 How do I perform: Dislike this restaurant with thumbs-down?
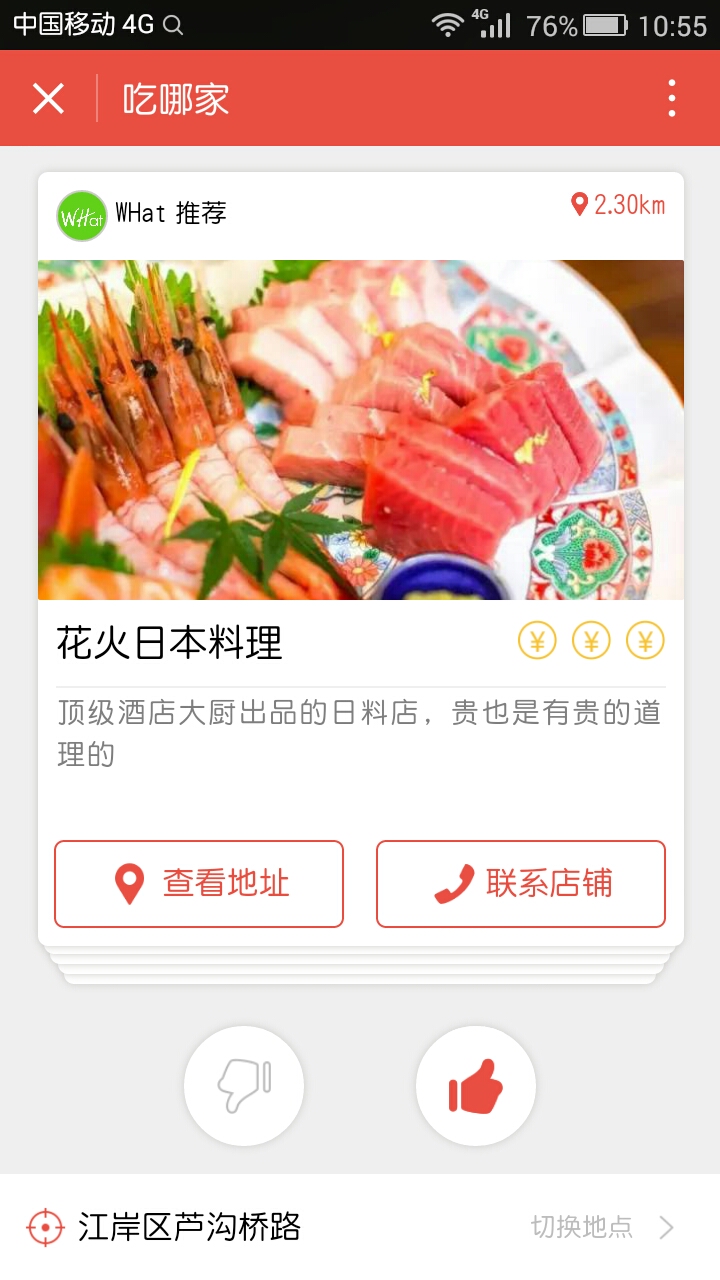point(244,1086)
